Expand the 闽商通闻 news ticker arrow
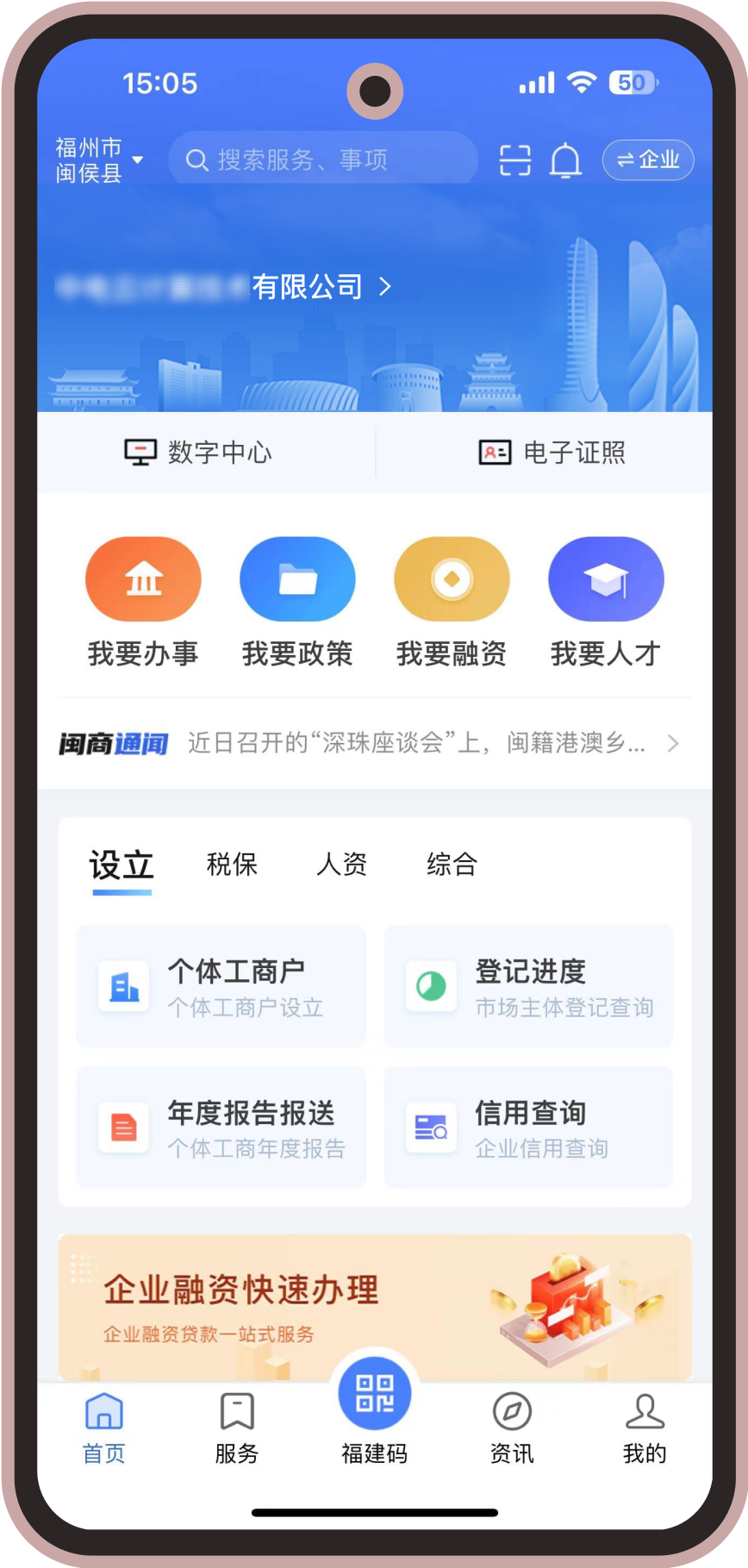 (x=674, y=743)
